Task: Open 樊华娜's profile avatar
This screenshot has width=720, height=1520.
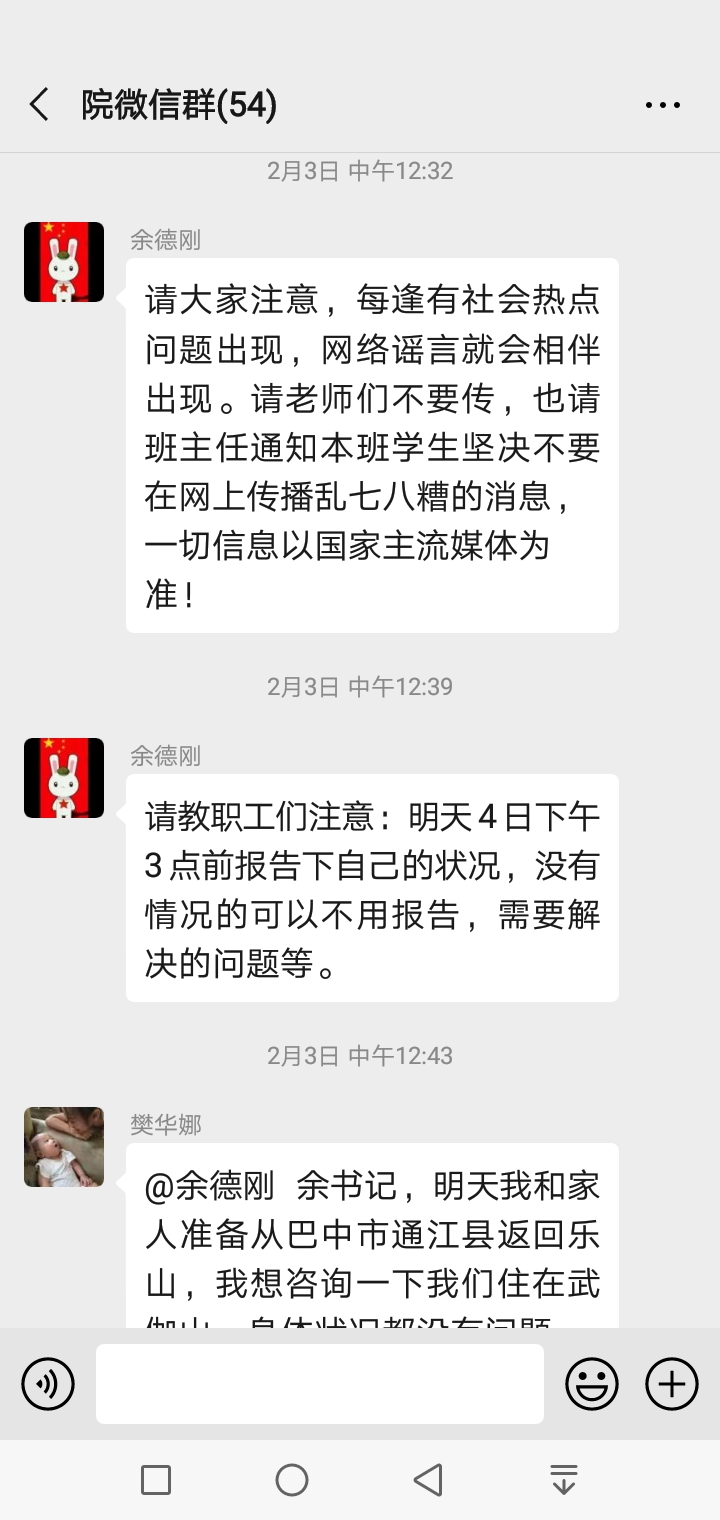Action: [64, 1147]
